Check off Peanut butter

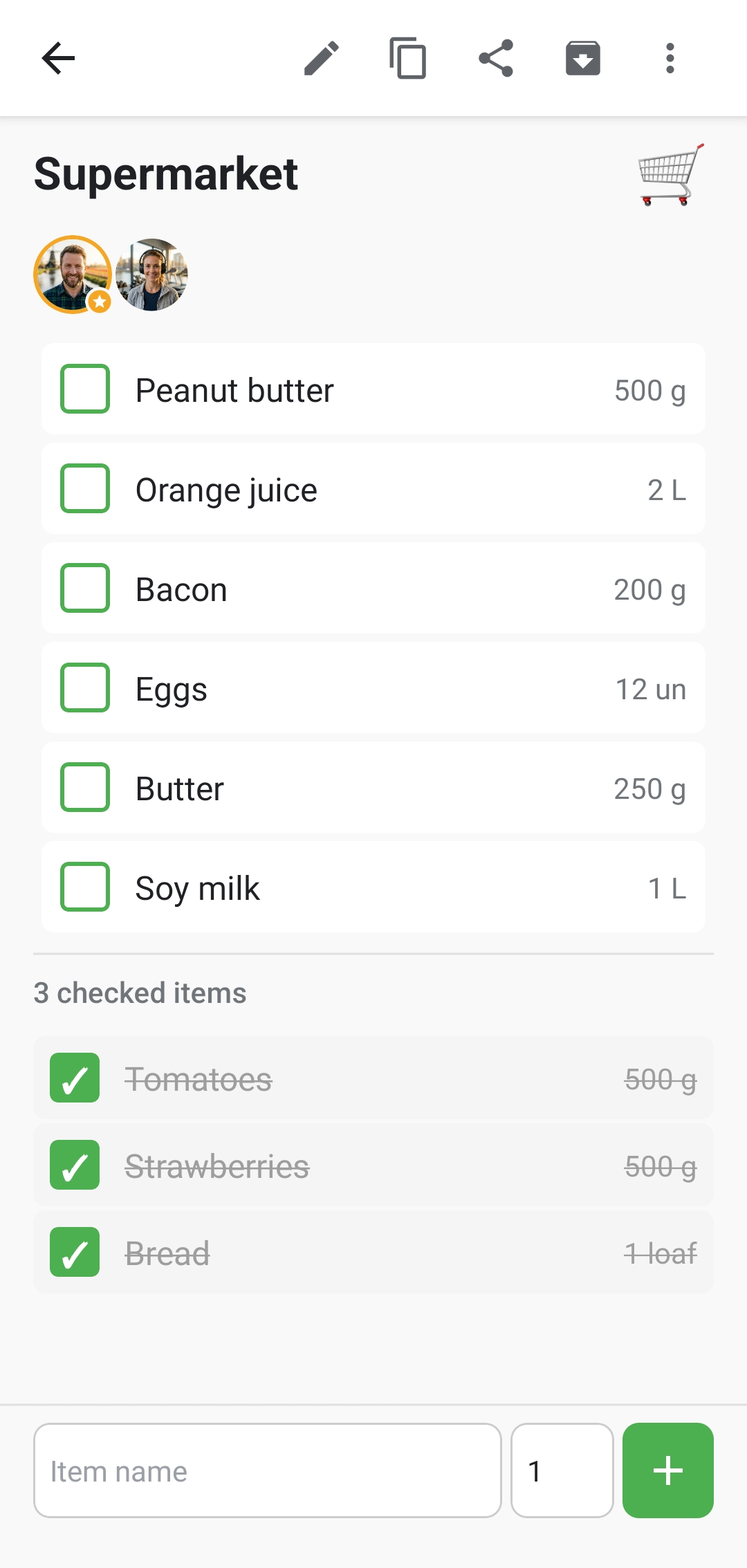[x=85, y=389]
